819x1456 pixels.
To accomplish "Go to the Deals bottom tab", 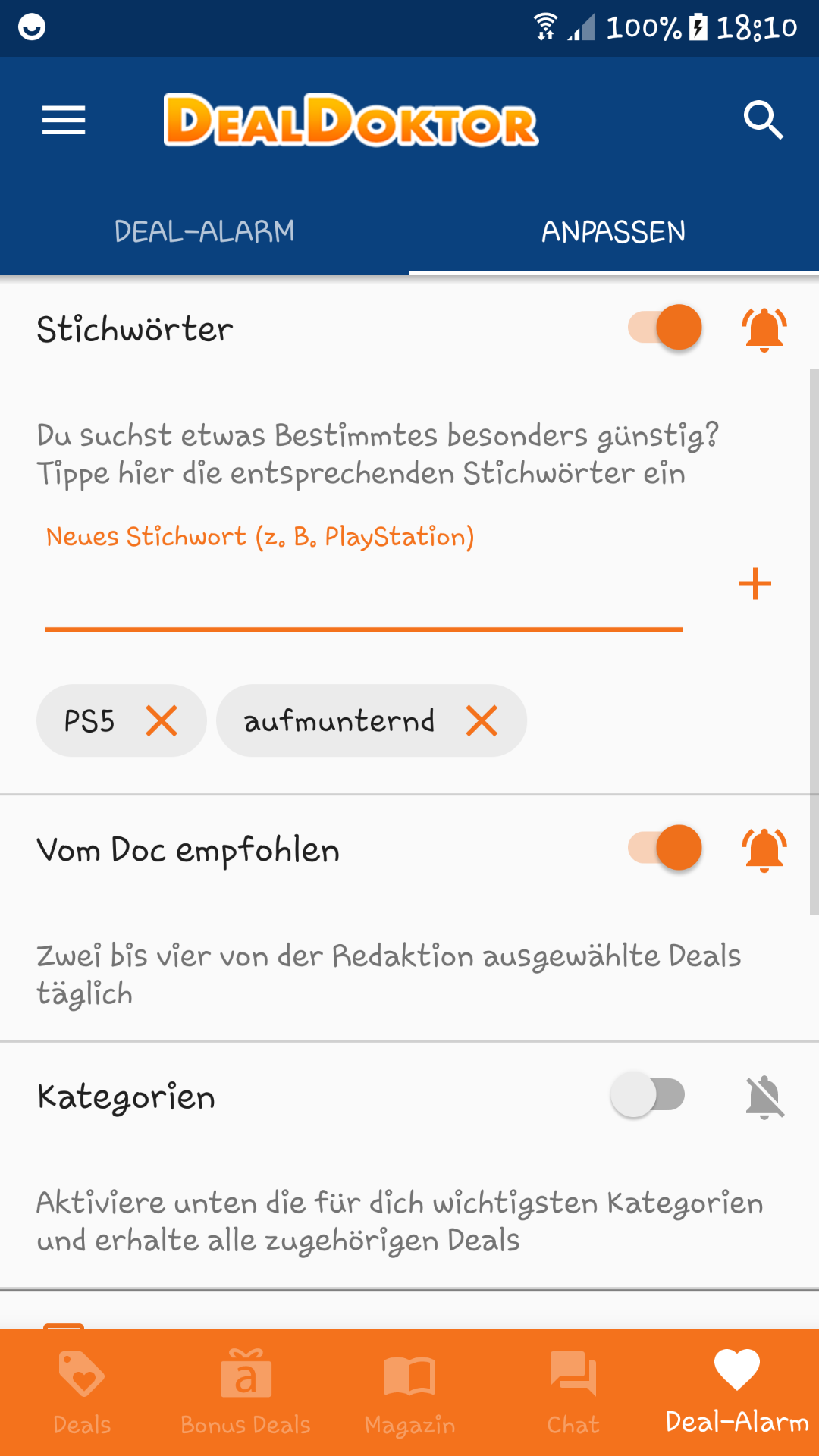I will (x=82, y=1392).
